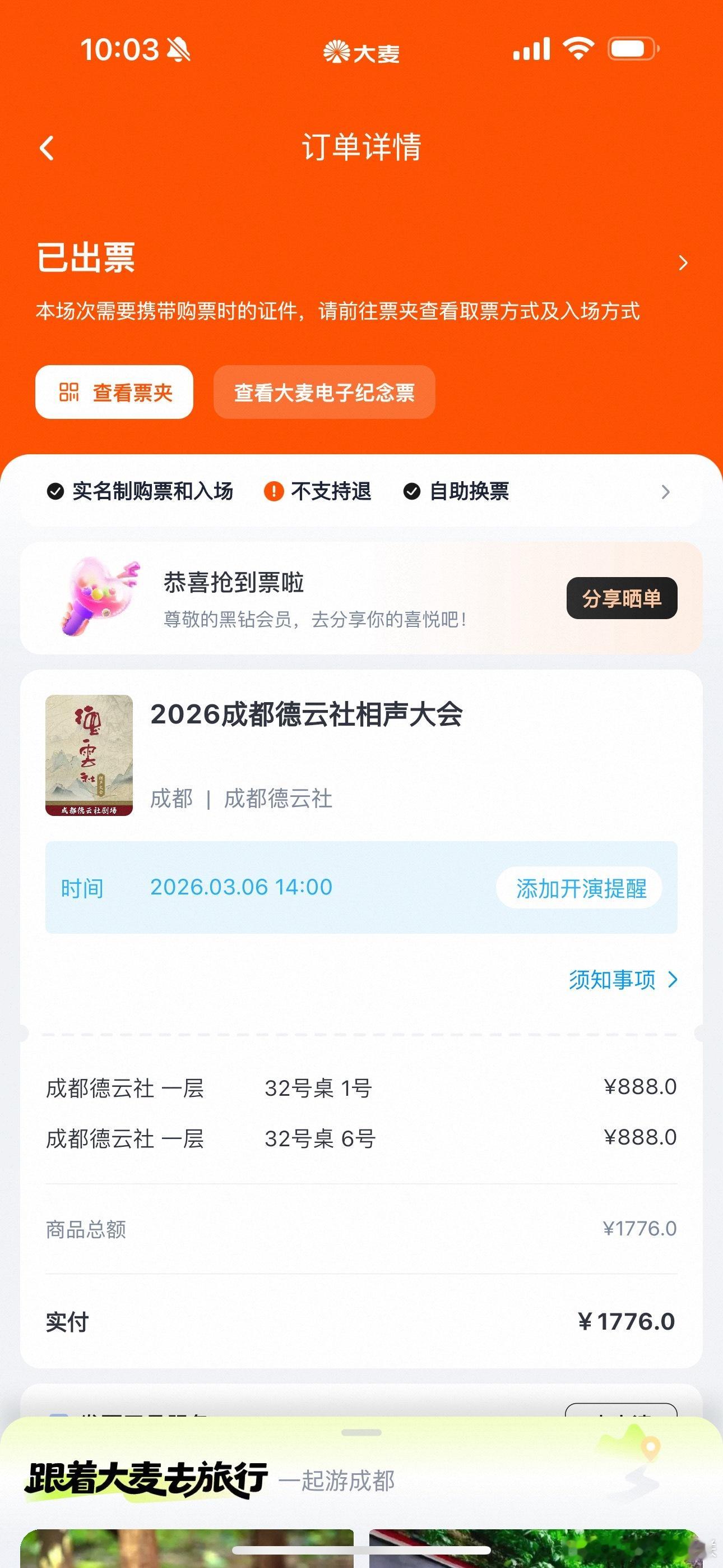Screen dimensions: 723x1568
Task: Tap the checkmark icon before 自助换票
Action: (x=411, y=491)
